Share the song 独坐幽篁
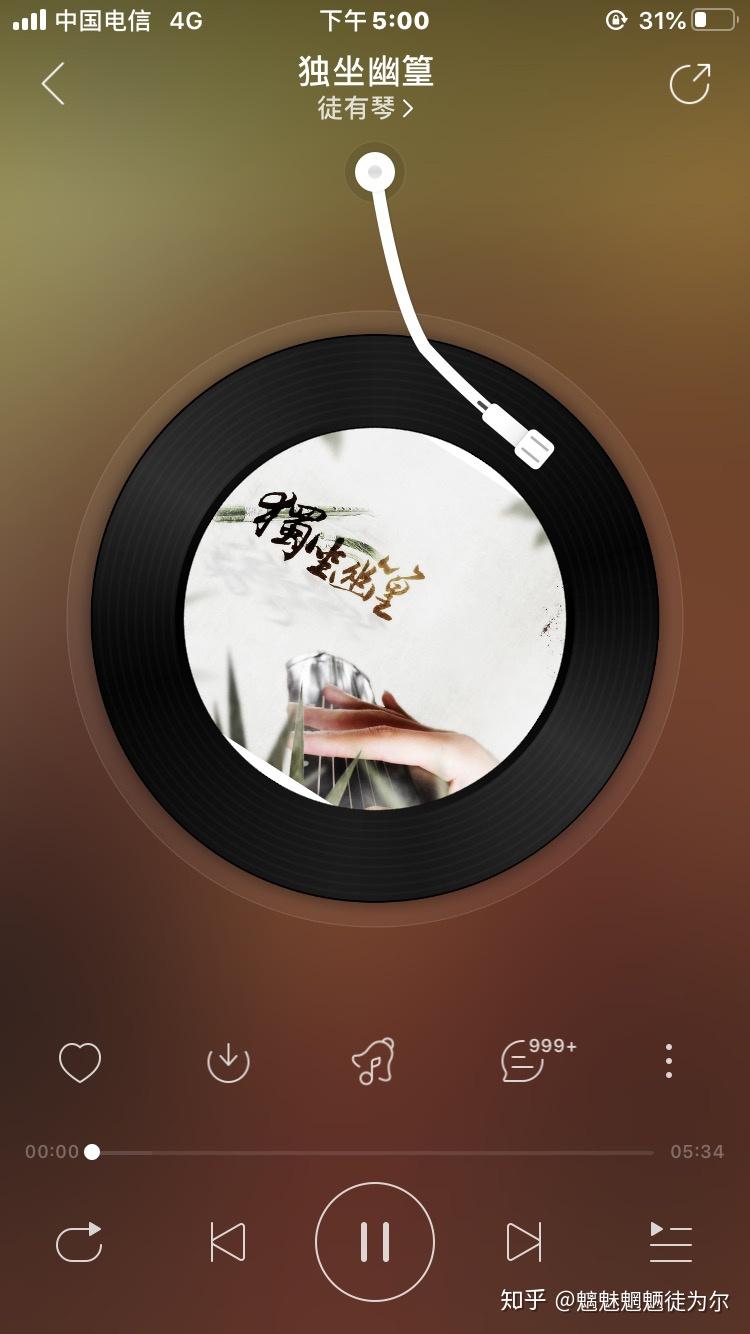750x1334 pixels. (x=689, y=84)
